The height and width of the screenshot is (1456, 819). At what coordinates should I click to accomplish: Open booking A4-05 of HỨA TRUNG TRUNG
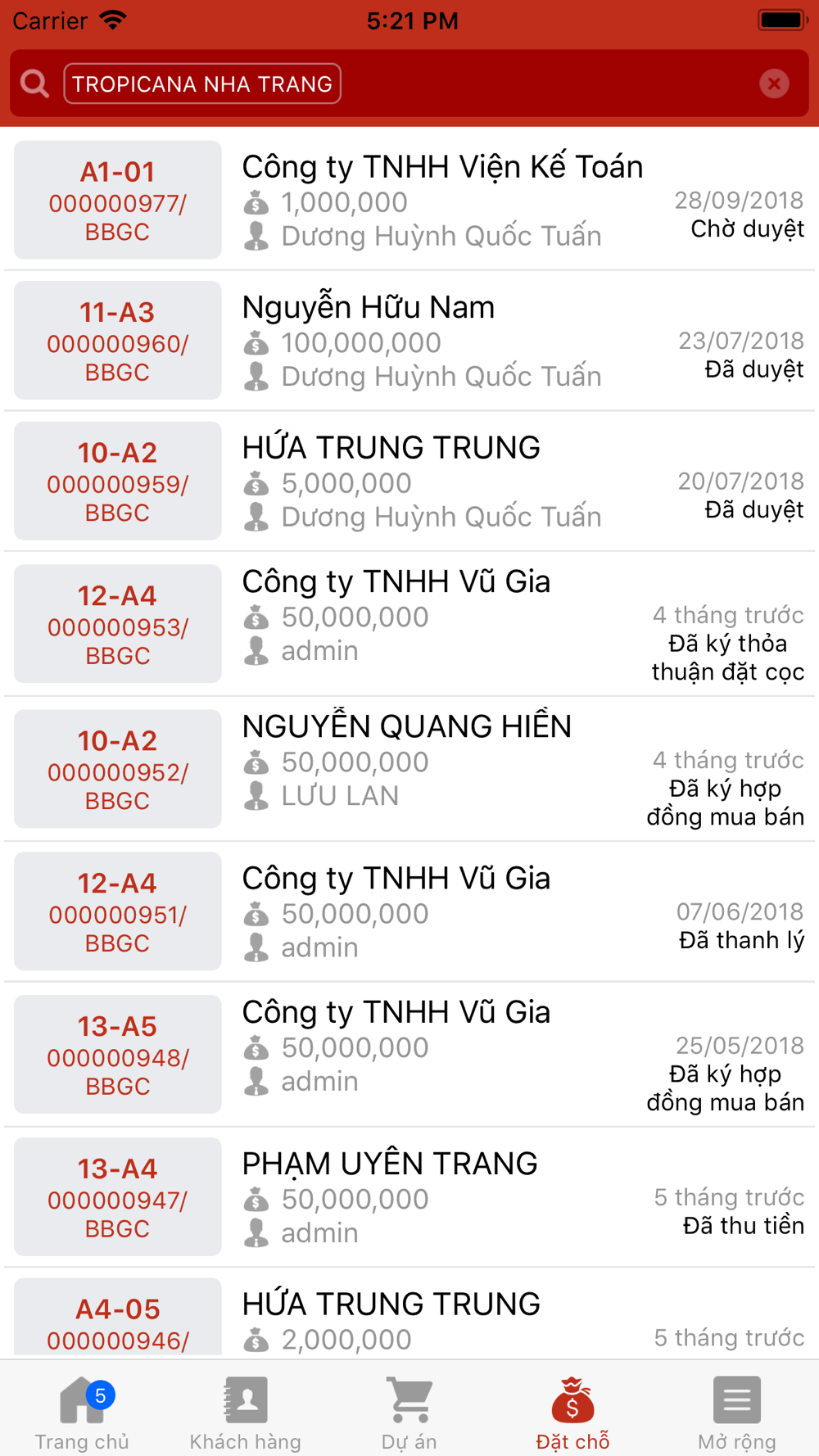tap(409, 1314)
